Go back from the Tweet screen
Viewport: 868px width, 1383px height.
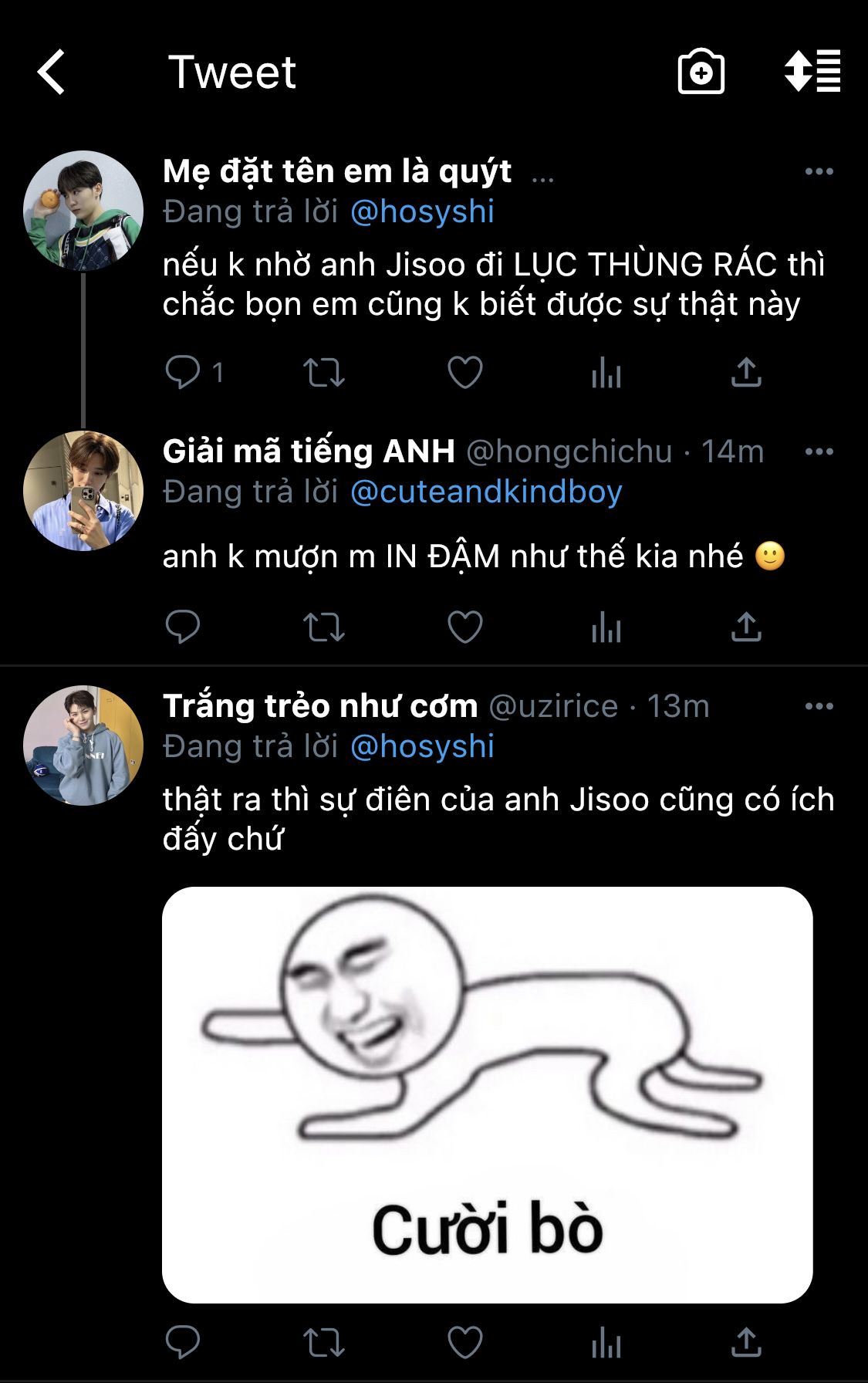click(x=51, y=73)
